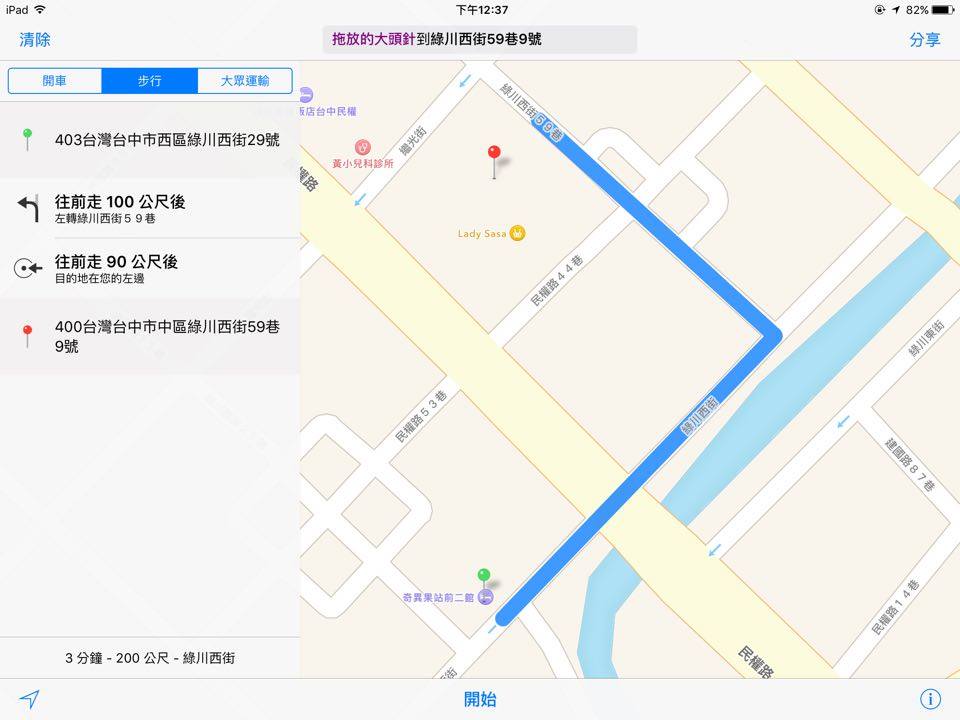The height and width of the screenshot is (720, 960).
Task: Open the step 目的地在您的左邊
Action: click(150, 268)
